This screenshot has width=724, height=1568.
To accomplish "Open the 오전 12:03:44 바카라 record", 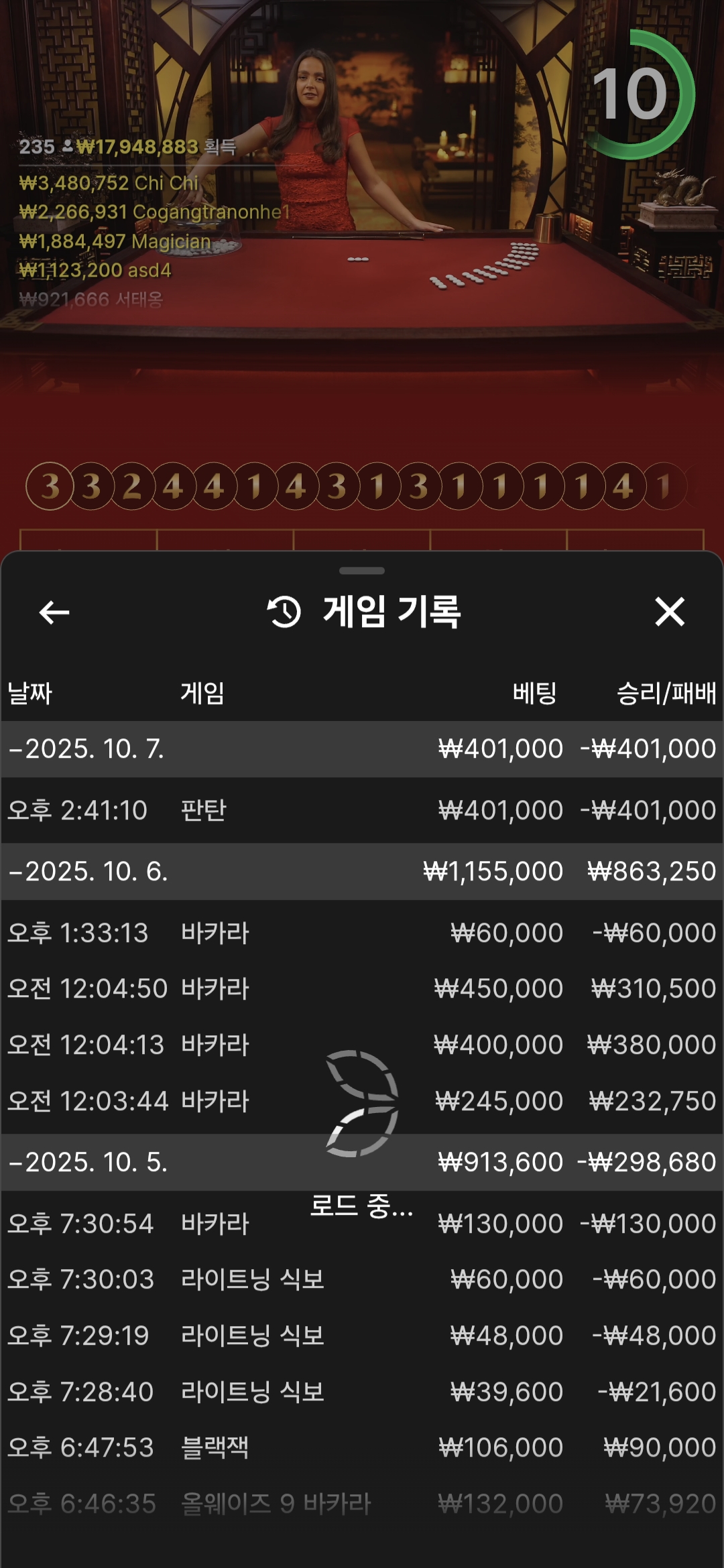I will click(x=362, y=1101).
